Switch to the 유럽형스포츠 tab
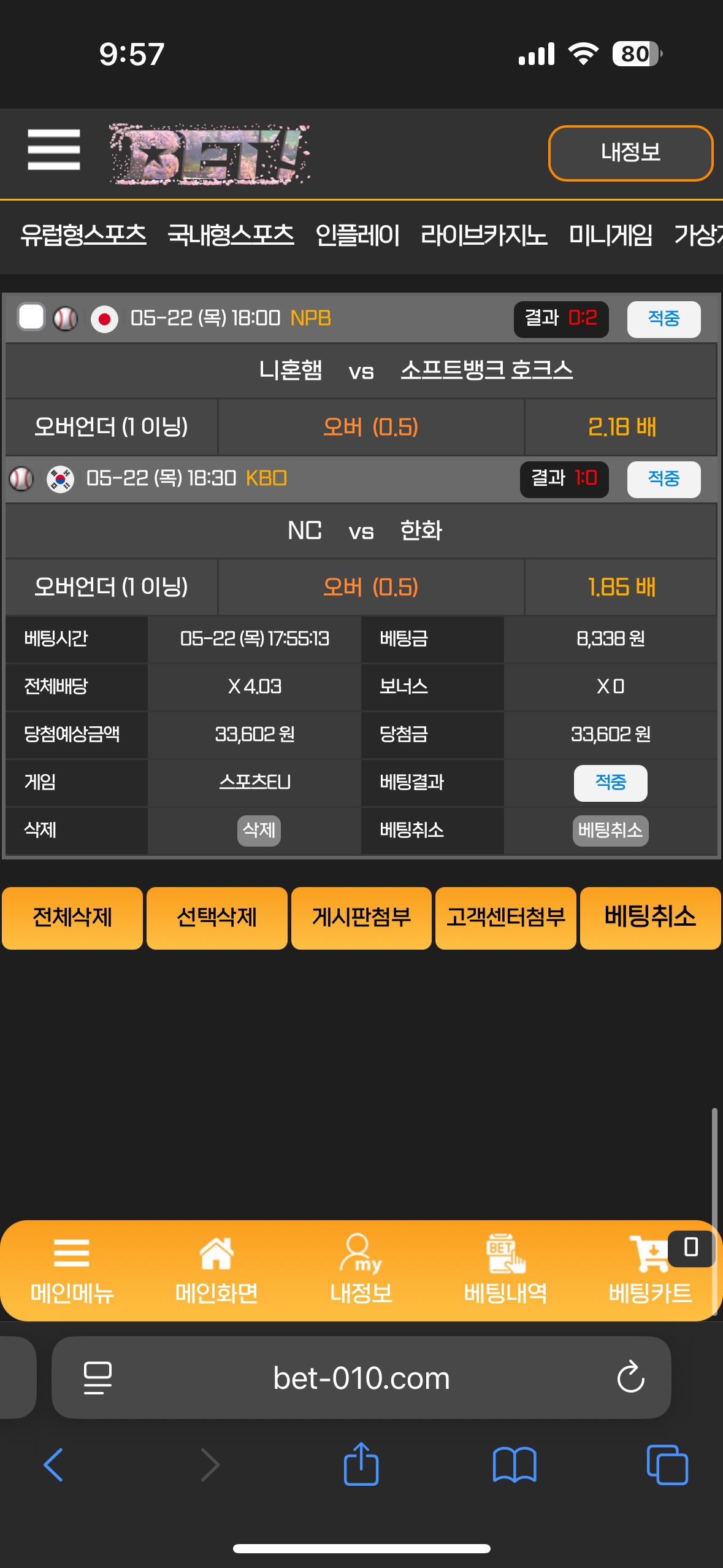Image resolution: width=723 pixels, height=1568 pixels. point(83,235)
